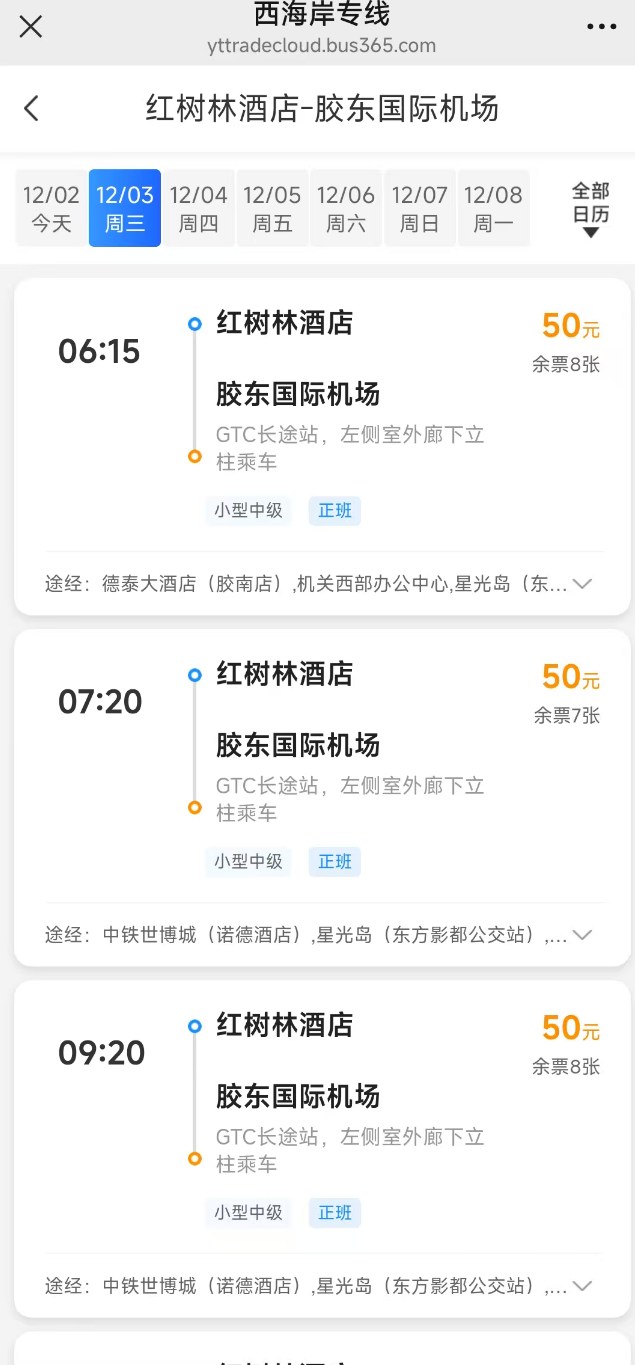Open the three-dot more options menu
This screenshot has height=1365, width=635.
pyautogui.click(x=601, y=27)
